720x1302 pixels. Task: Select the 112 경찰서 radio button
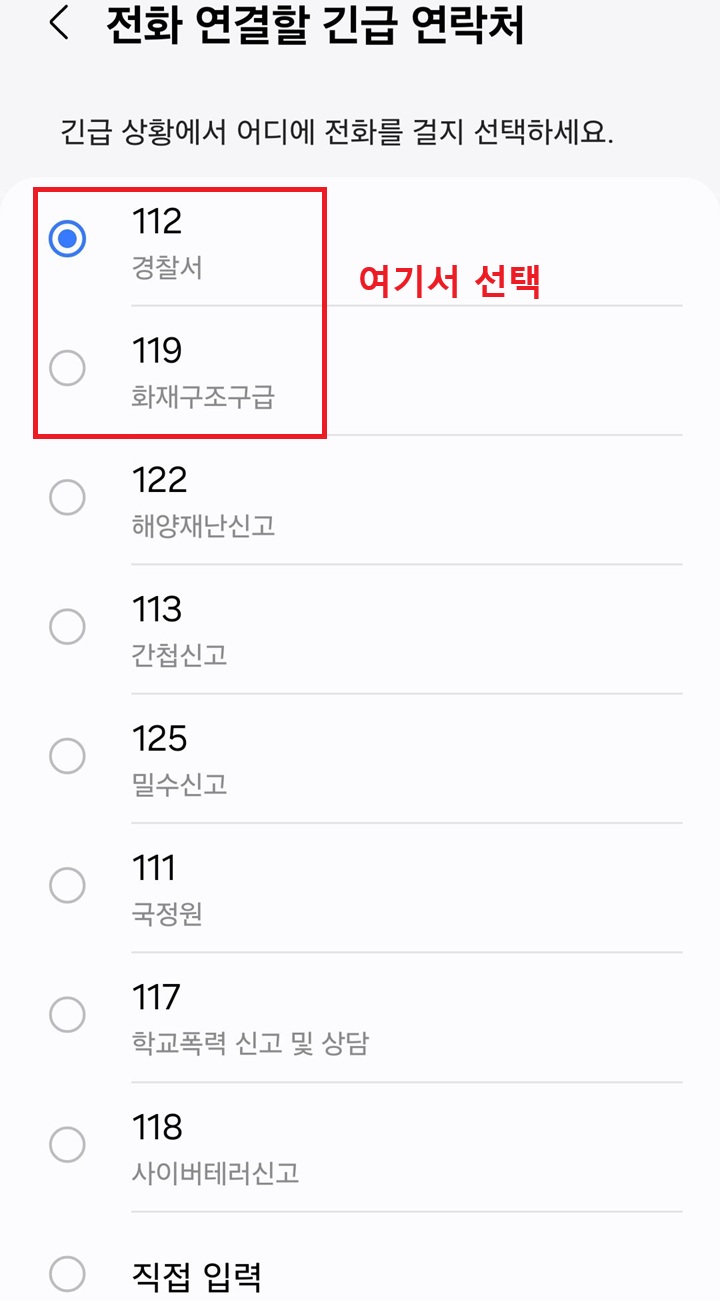click(x=67, y=238)
